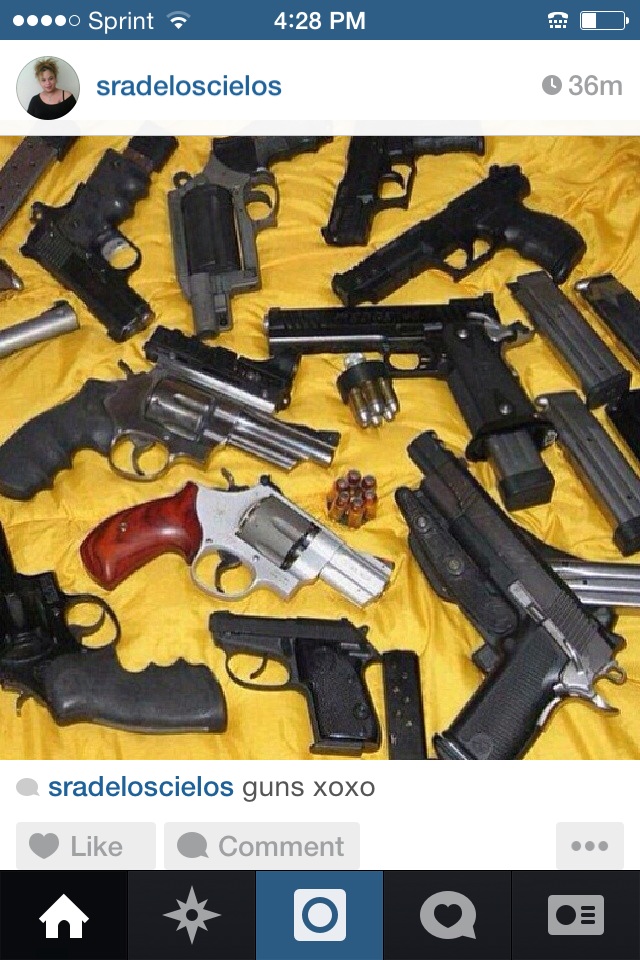Open the post's more options menu

(x=589, y=846)
